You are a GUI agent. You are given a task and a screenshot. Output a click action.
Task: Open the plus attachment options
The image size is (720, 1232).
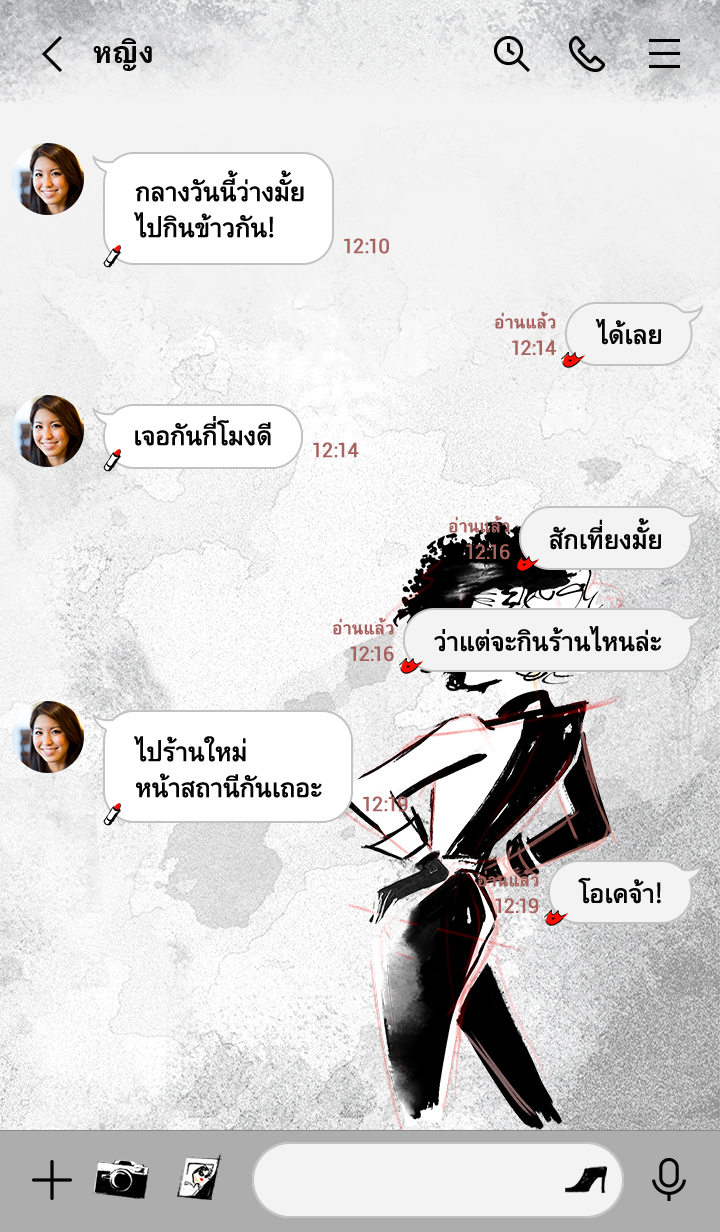pyautogui.click(x=52, y=1181)
